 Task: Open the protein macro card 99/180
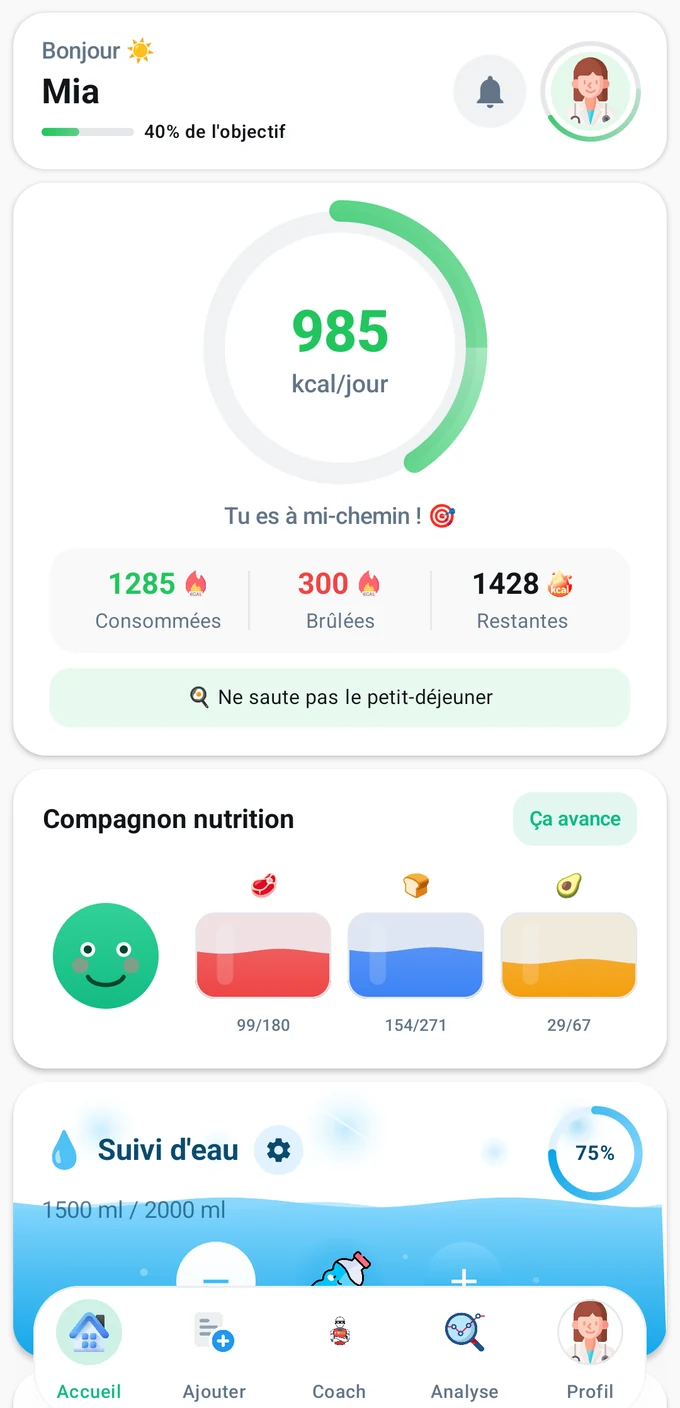263,955
